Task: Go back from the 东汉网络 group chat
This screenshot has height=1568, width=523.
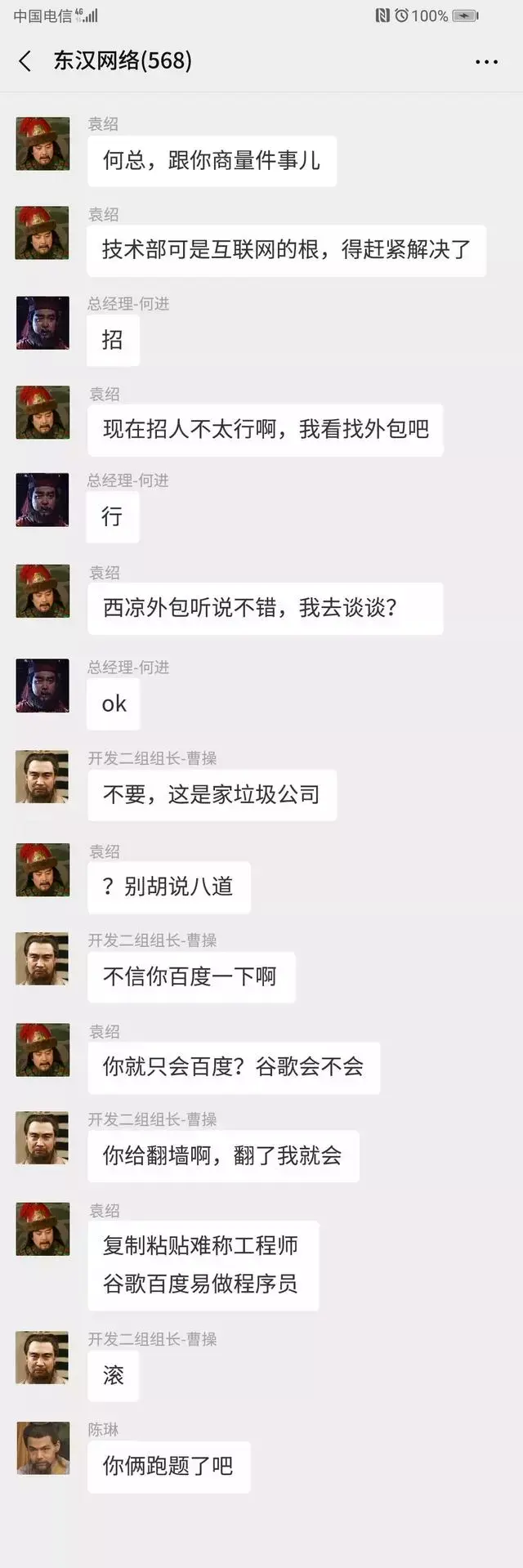Action: 25,61
